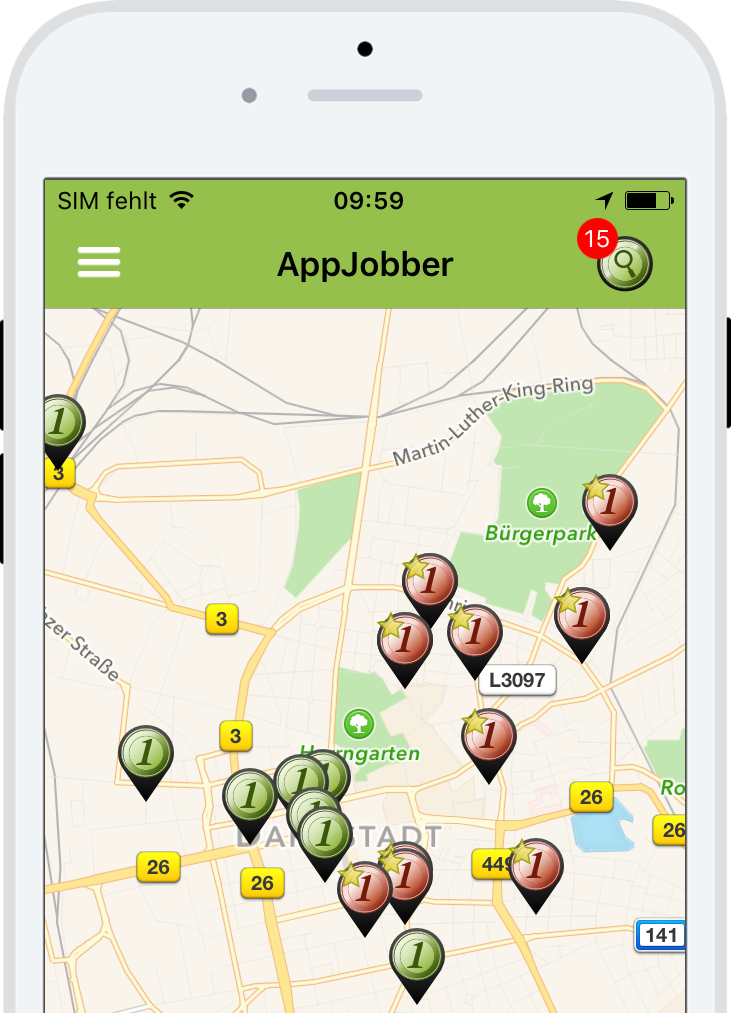Open the job search with the 15 badge

point(625,264)
